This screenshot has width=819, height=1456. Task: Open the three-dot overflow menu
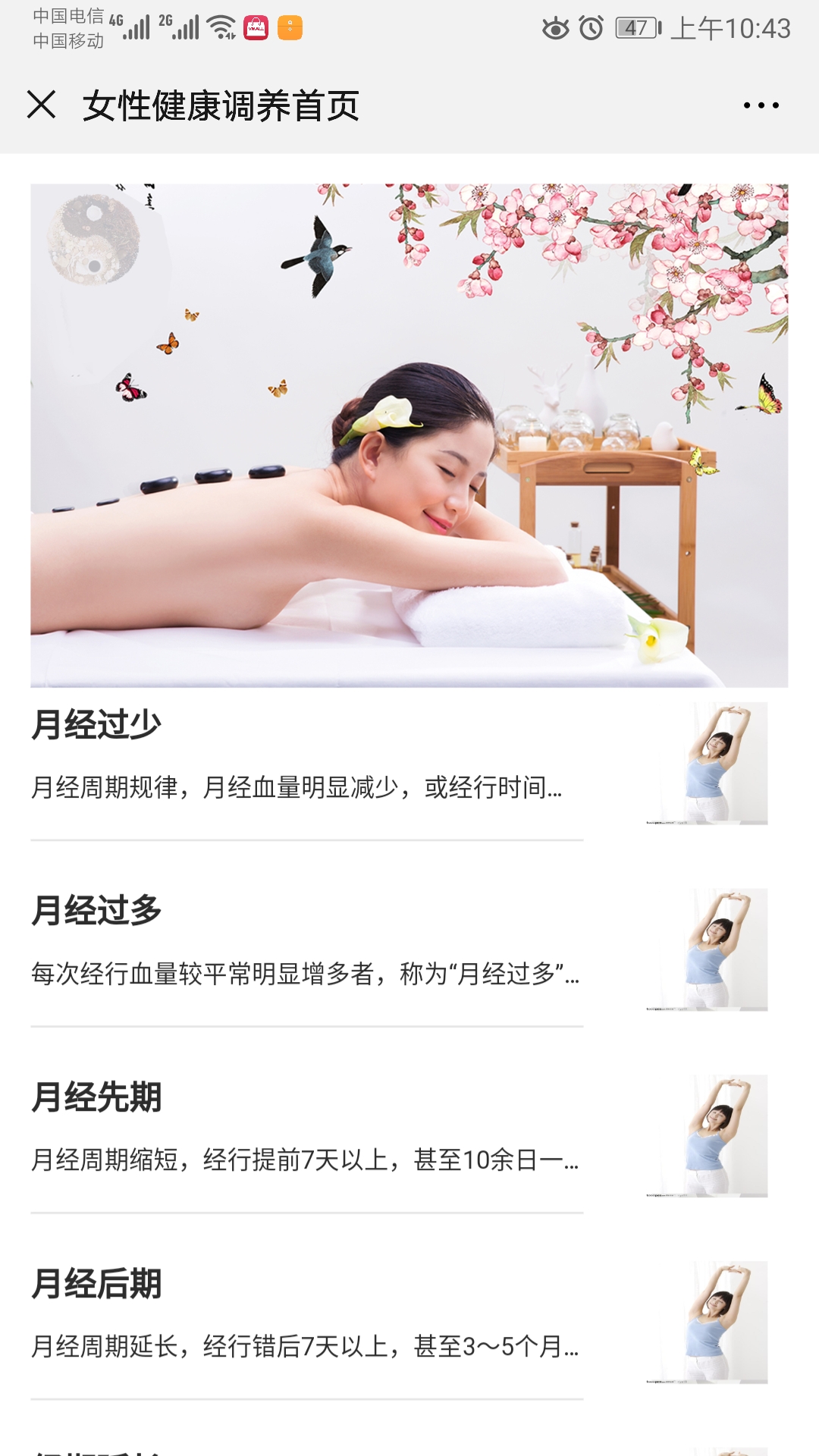click(761, 105)
